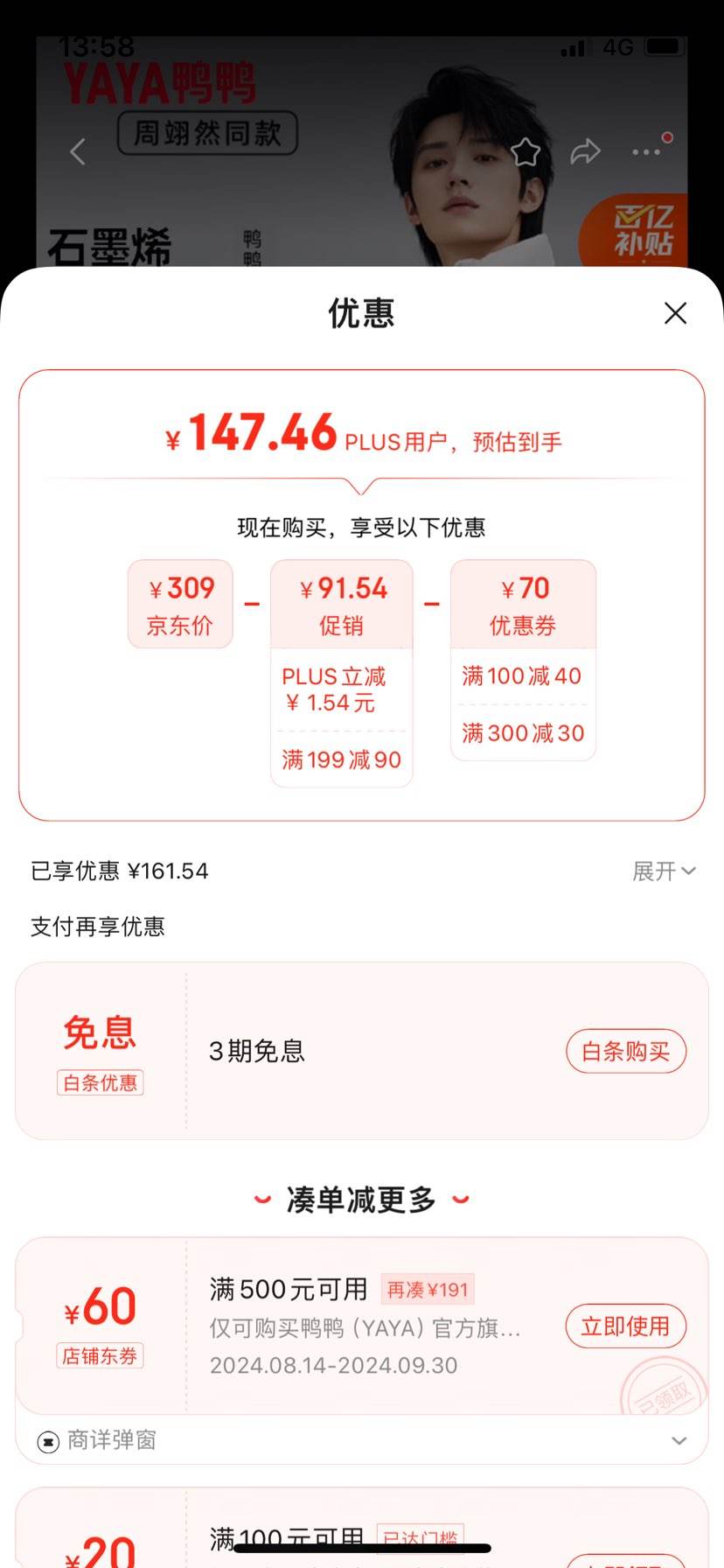Use the ¥60 store coupon now
The image size is (724, 1568).
[x=625, y=1326]
